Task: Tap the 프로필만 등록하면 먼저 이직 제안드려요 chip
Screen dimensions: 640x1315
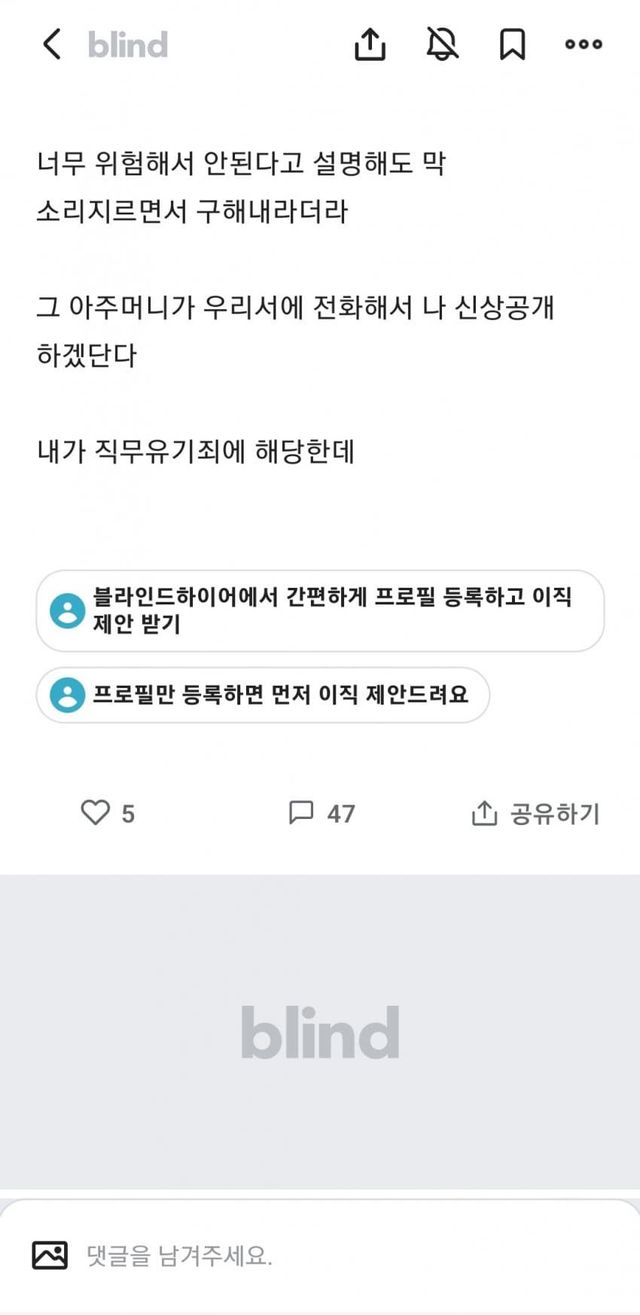Action: coord(263,694)
